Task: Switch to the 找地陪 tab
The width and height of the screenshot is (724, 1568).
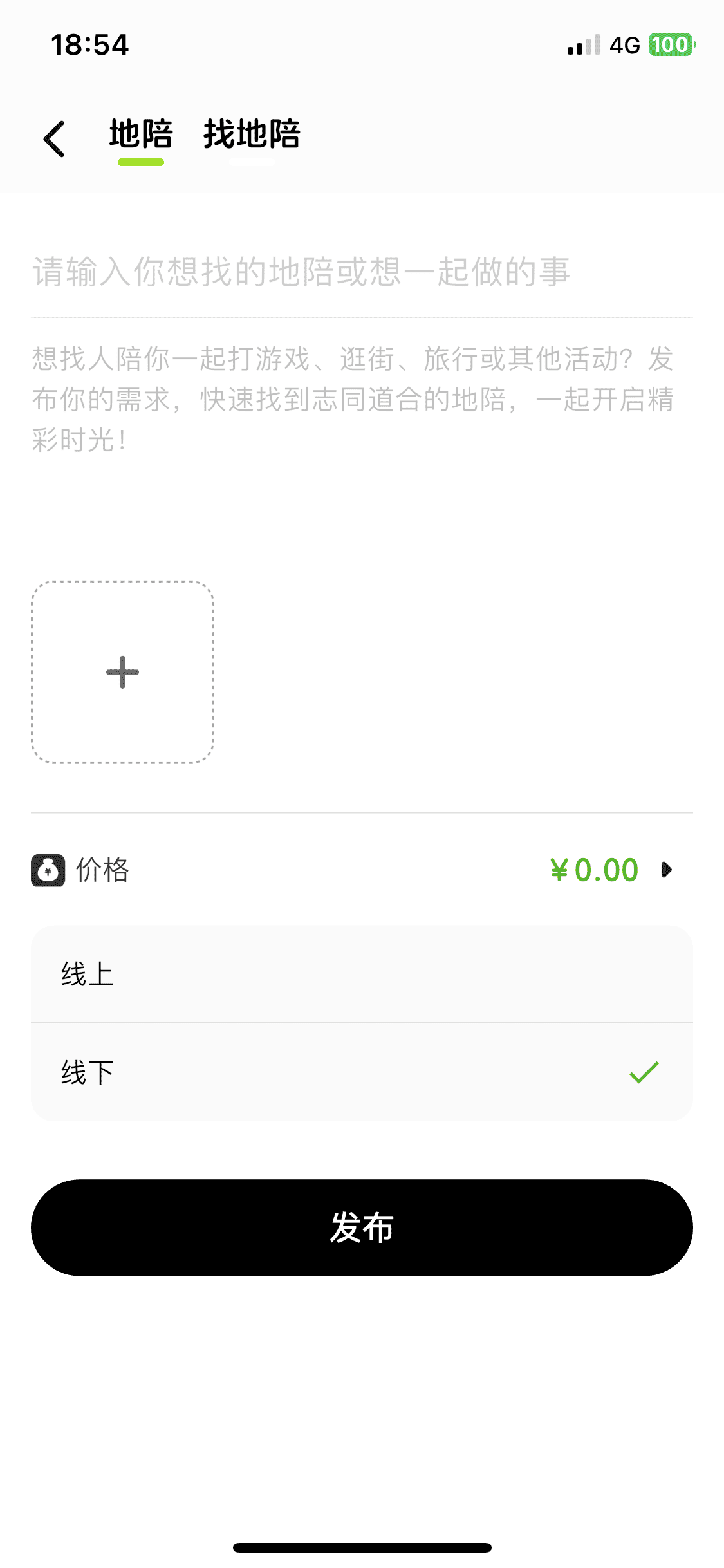Action: pos(253,136)
